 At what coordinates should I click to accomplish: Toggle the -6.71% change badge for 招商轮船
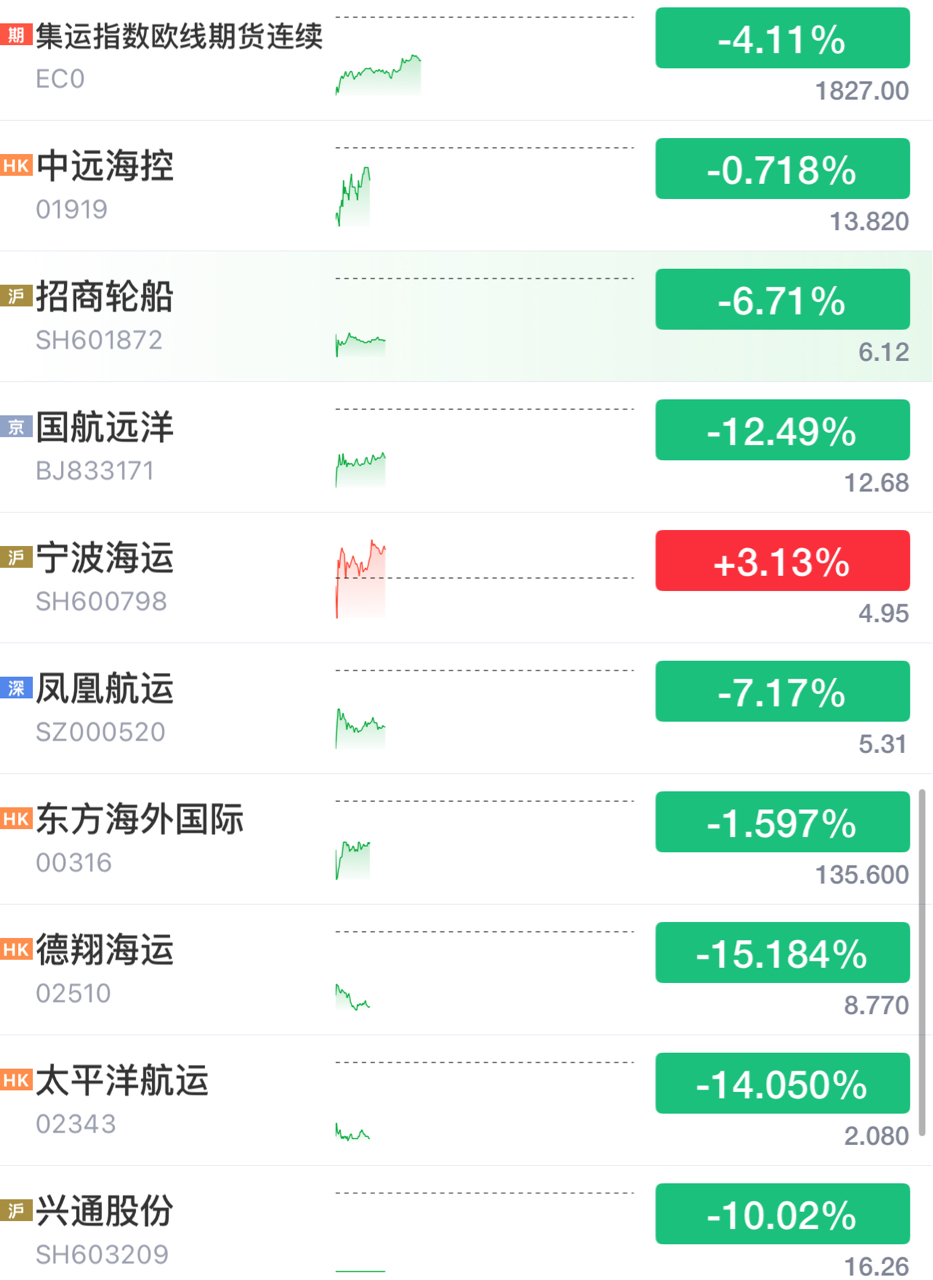point(782,299)
